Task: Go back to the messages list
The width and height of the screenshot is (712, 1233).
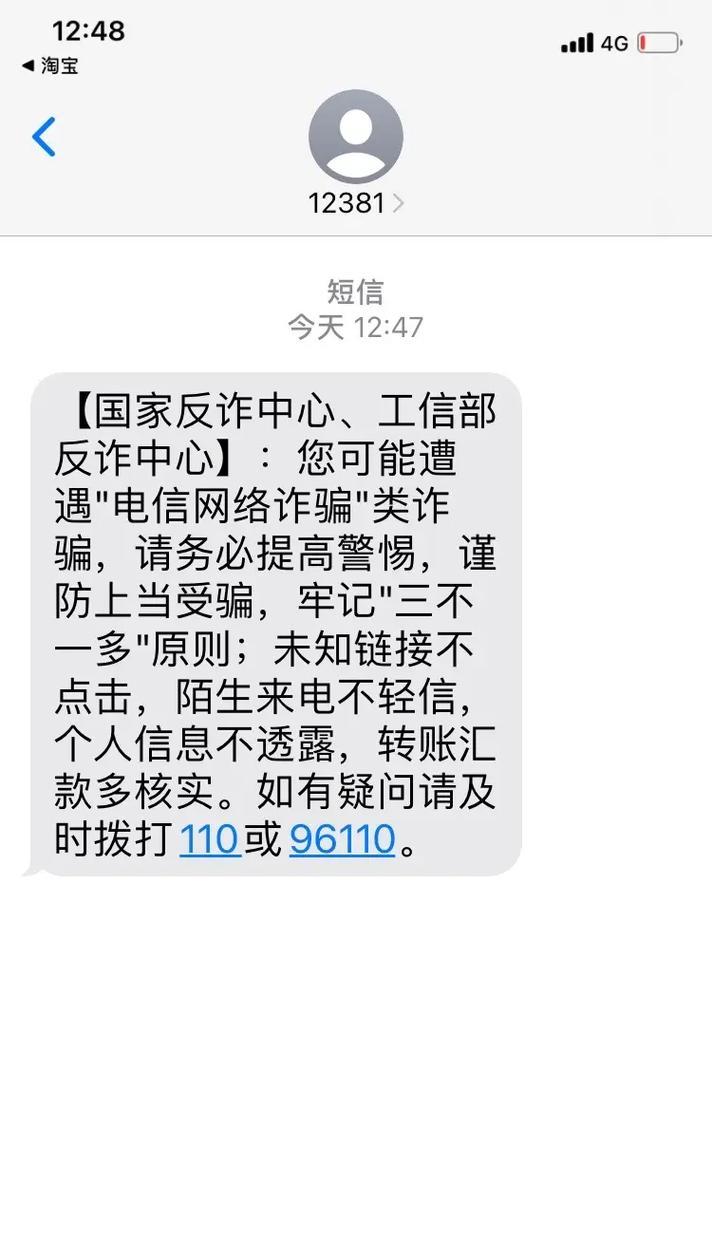Action: point(44,137)
